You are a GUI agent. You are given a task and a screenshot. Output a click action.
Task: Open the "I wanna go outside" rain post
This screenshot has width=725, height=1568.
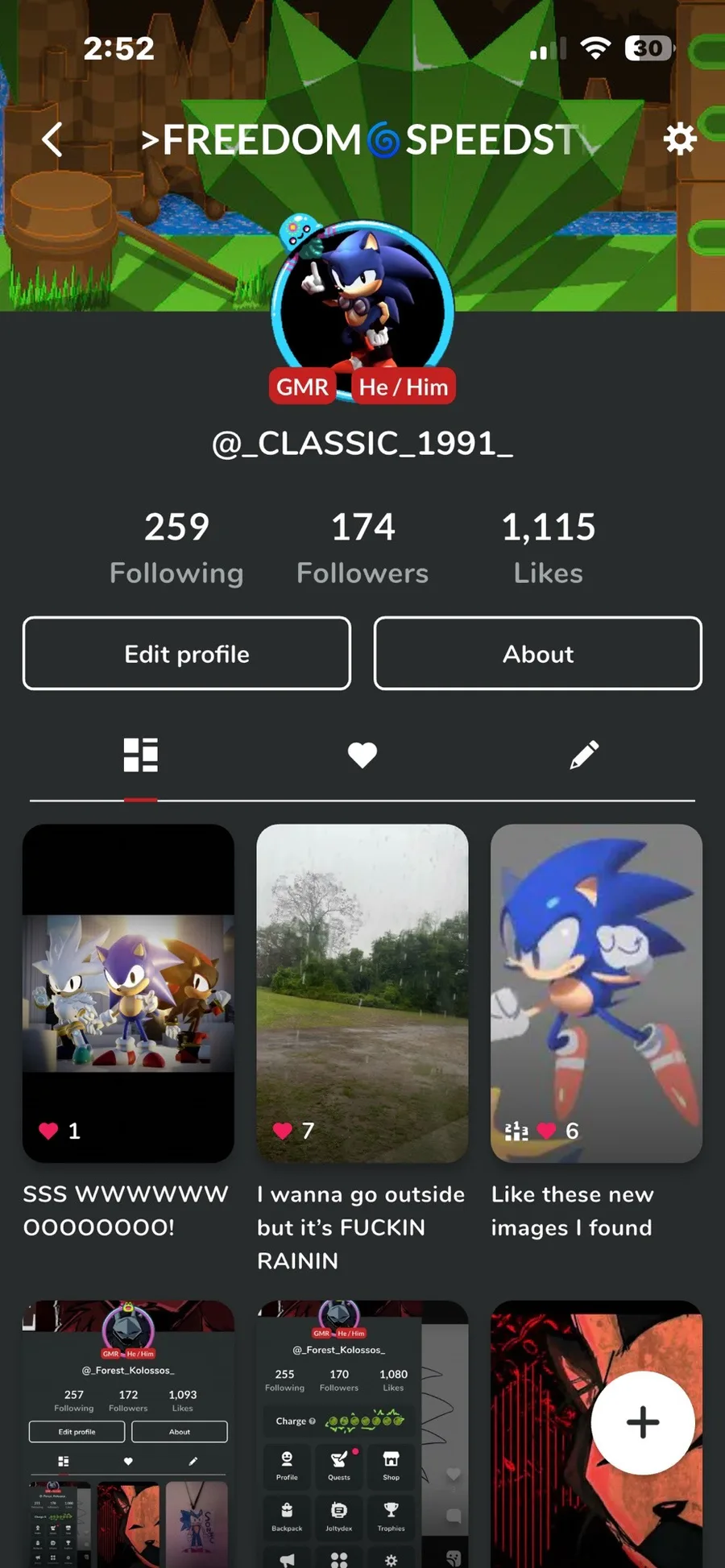(362, 993)
